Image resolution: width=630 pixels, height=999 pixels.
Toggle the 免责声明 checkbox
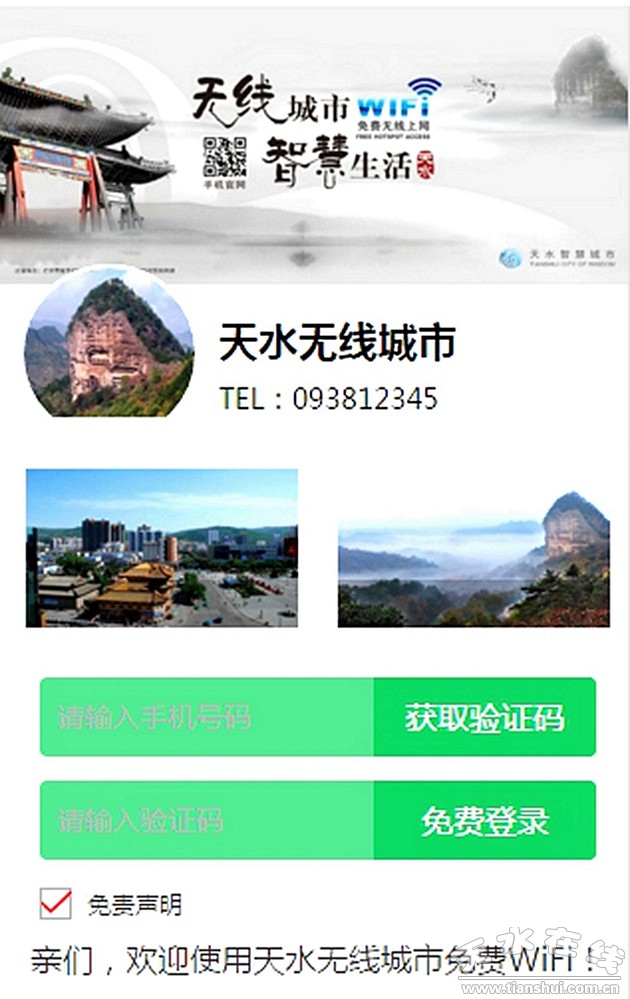pos(56,903)
